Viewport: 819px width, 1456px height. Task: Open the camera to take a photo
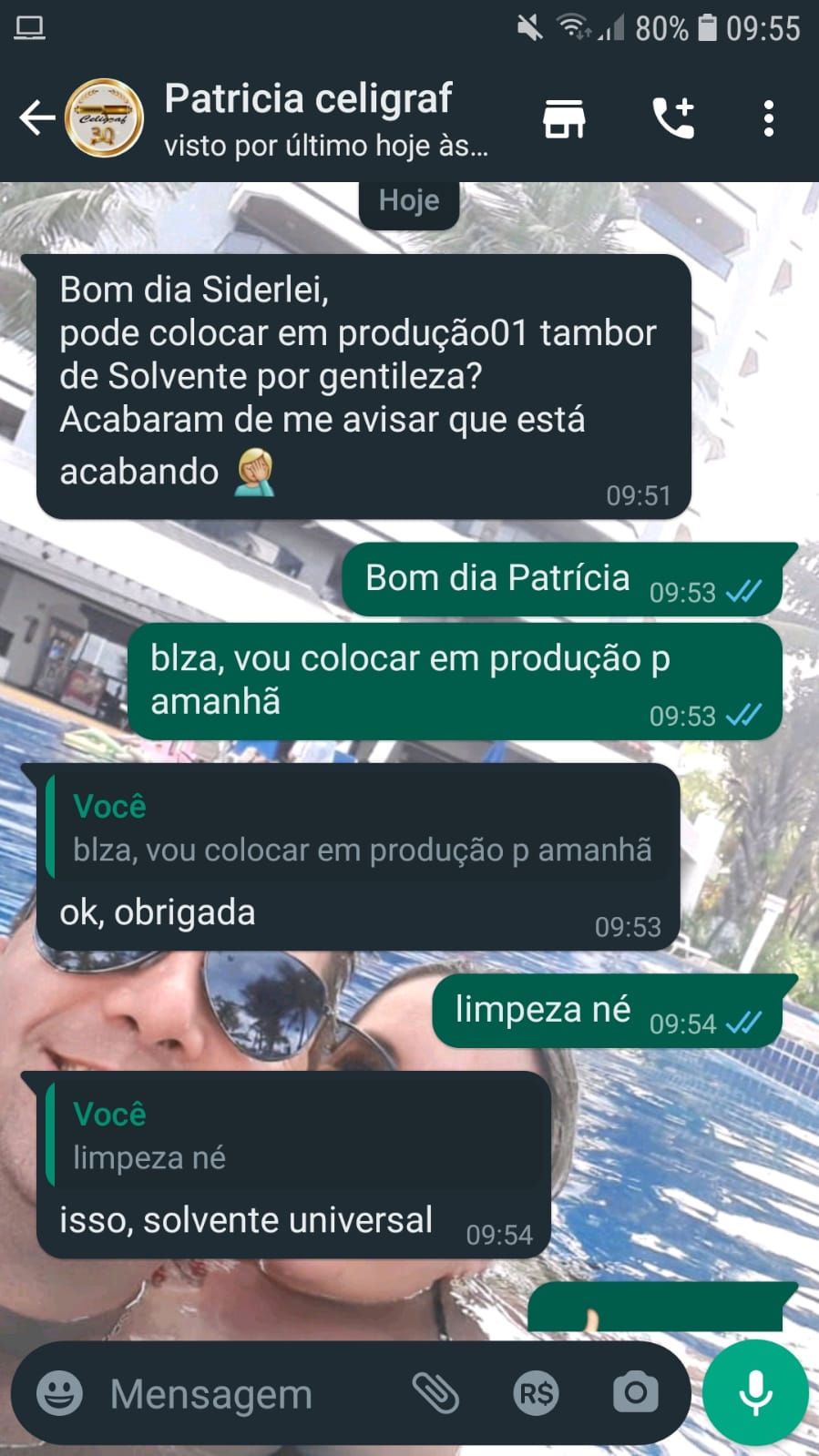(x=635, y=1393)
